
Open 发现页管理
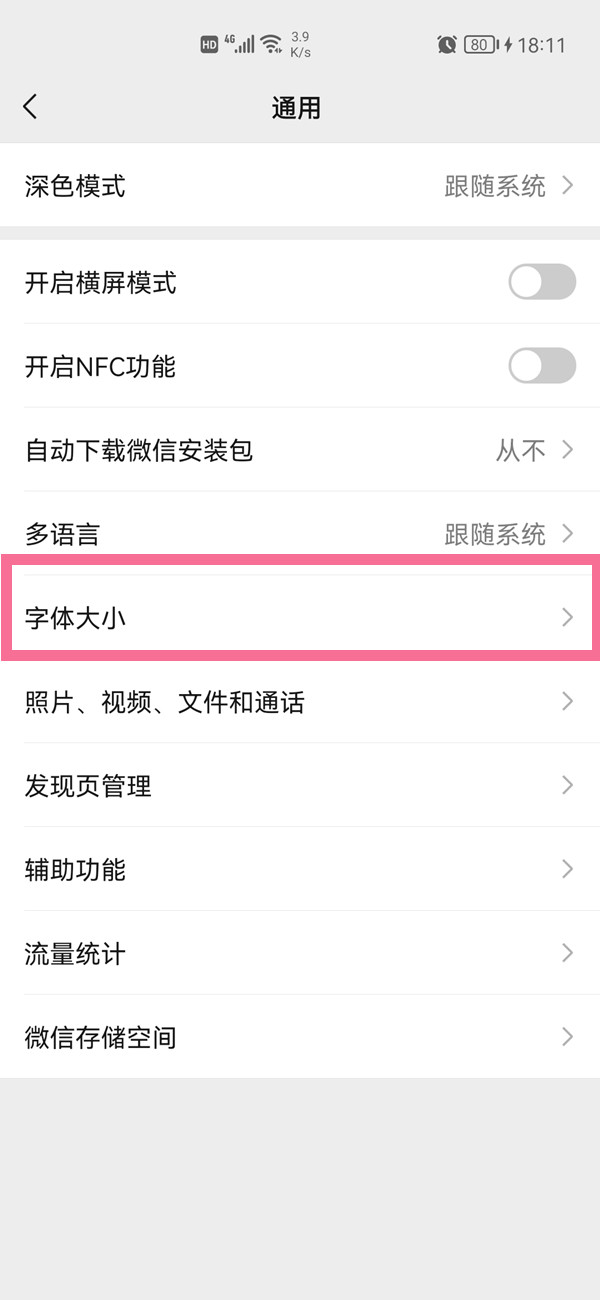click(x=300, y=785)
